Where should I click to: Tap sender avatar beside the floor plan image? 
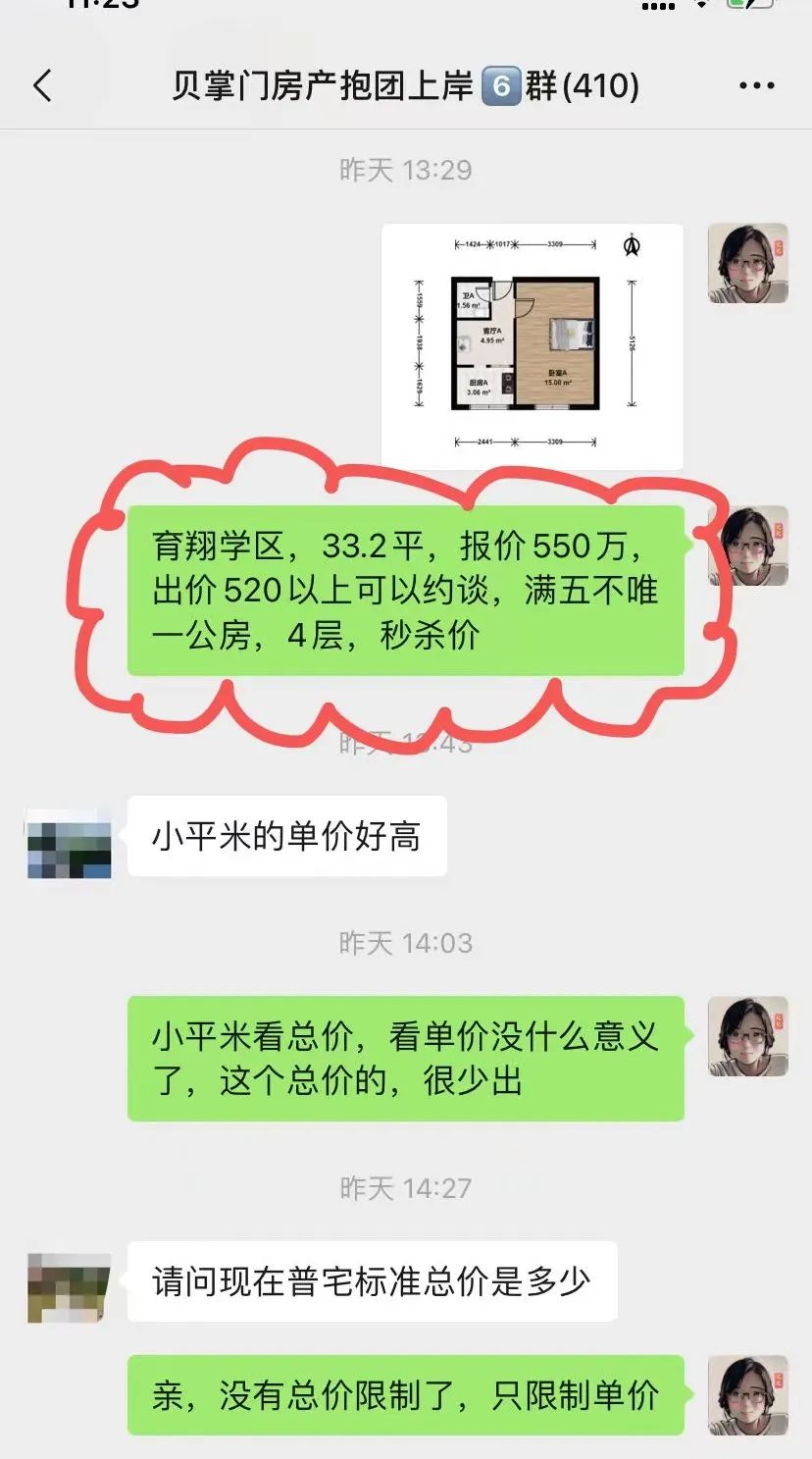click(x=748, y=263)
